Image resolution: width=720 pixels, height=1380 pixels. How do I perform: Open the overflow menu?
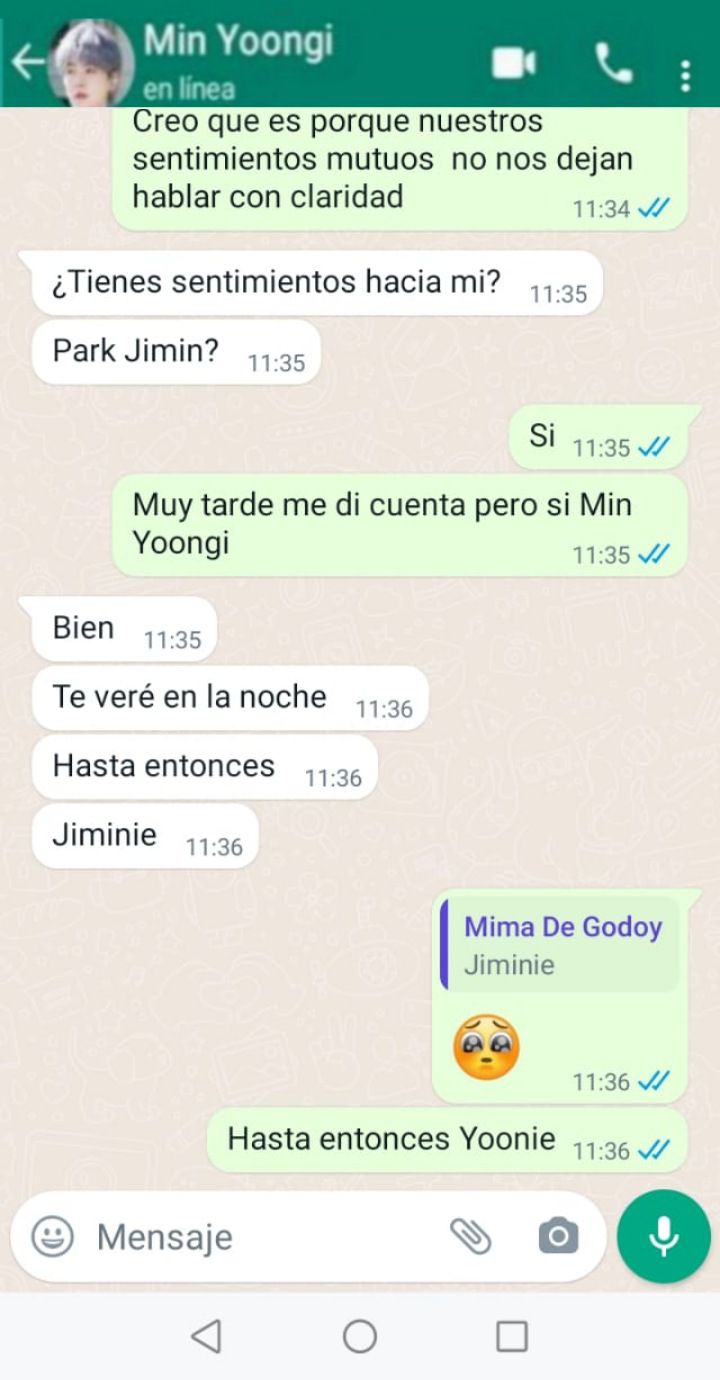coord(685,75)
